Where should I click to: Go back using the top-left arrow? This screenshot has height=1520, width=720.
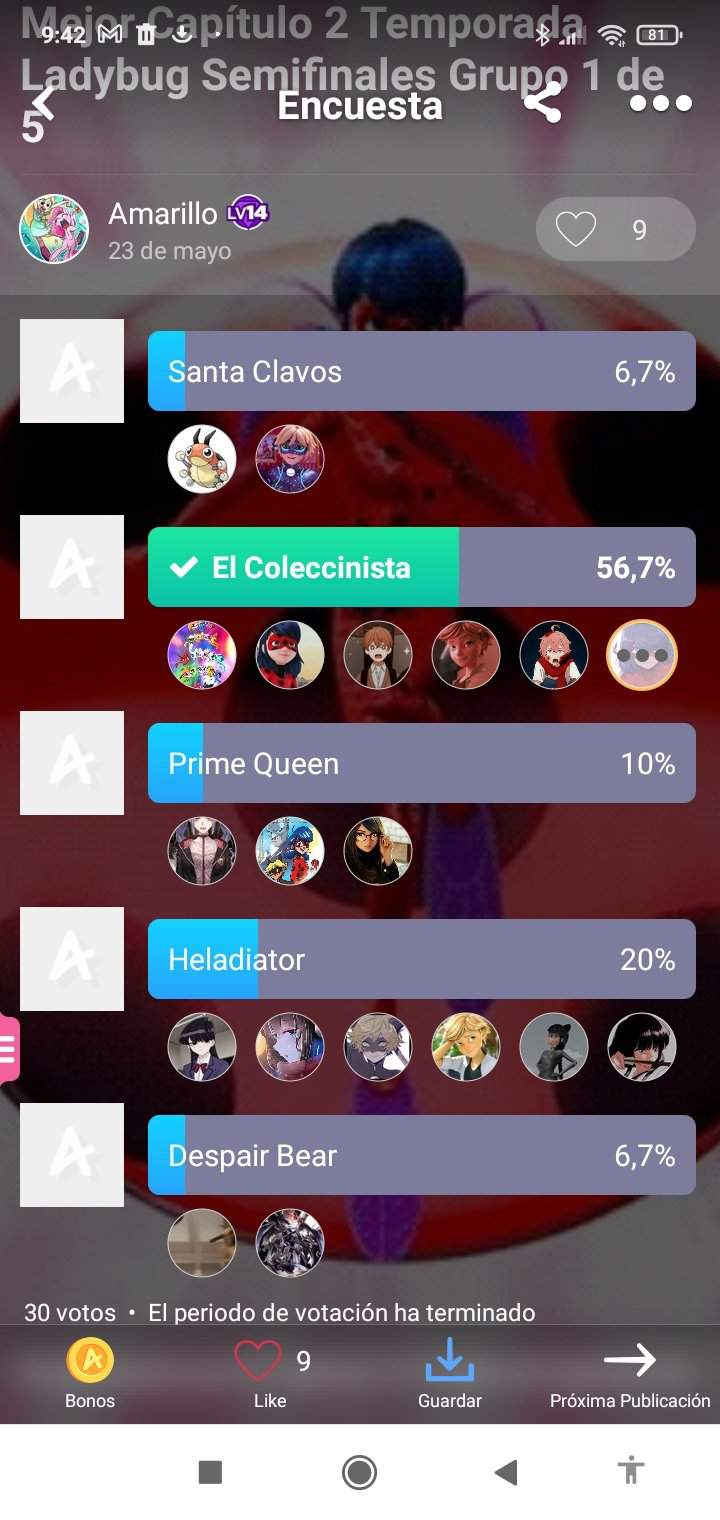[43, 104]
